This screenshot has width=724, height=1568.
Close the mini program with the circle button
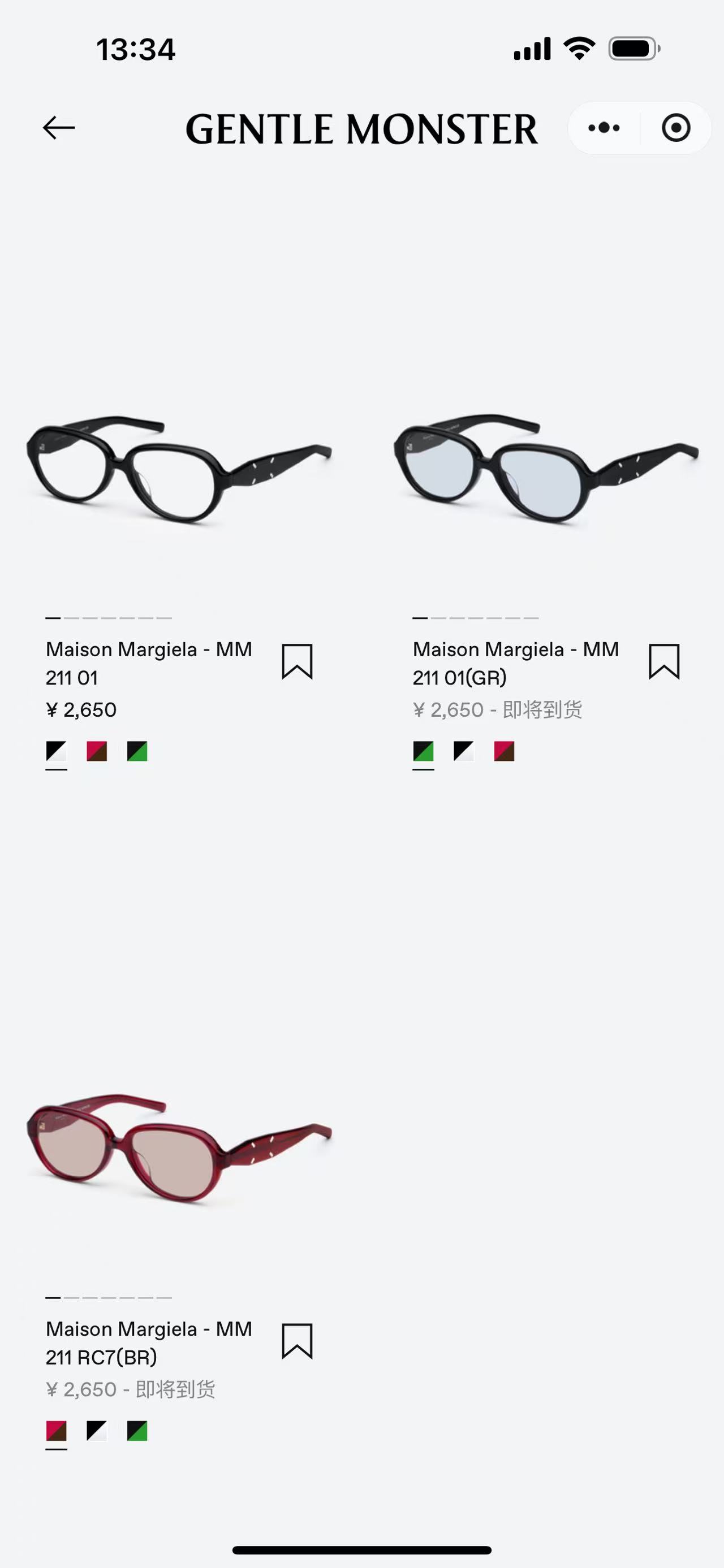[676, 128]
